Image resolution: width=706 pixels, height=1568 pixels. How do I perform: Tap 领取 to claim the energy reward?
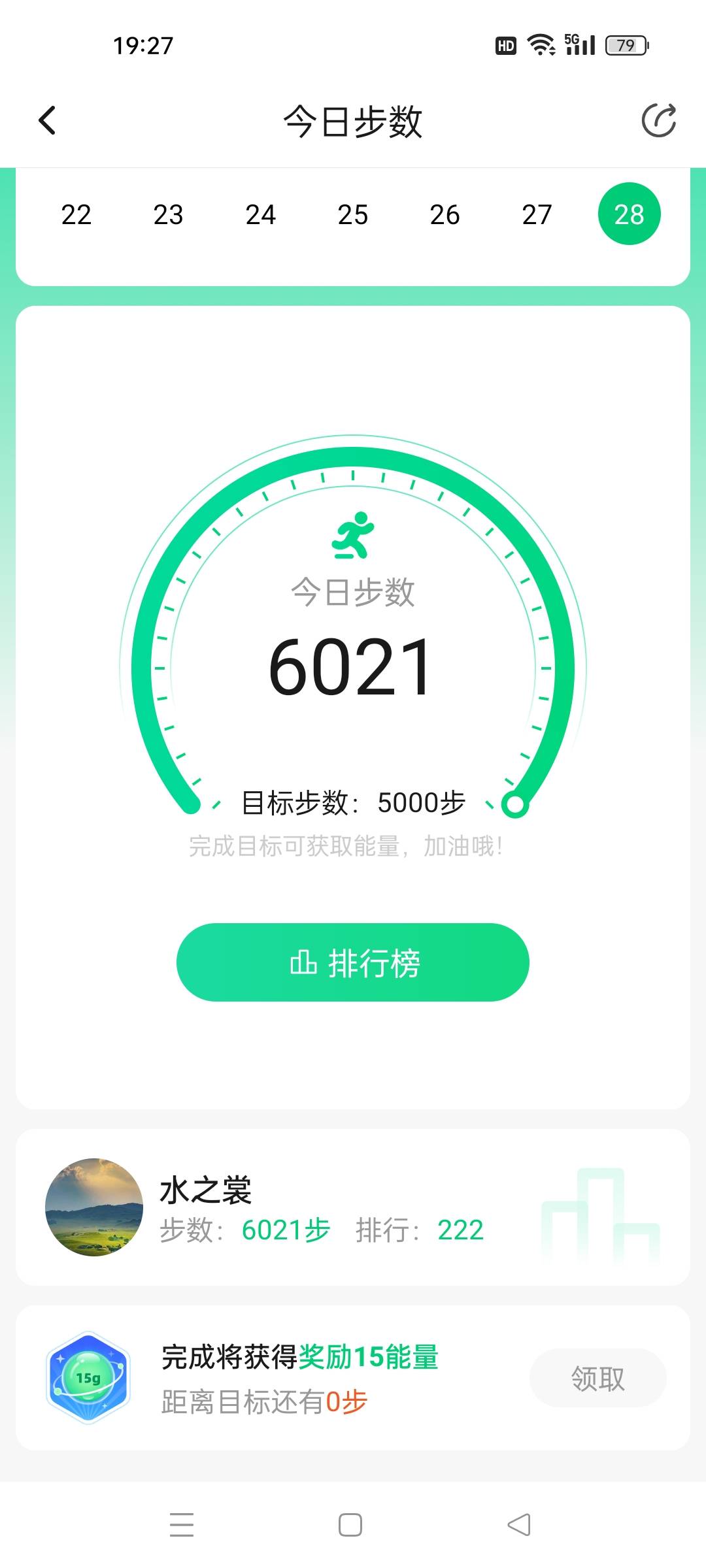point(598,1379)
